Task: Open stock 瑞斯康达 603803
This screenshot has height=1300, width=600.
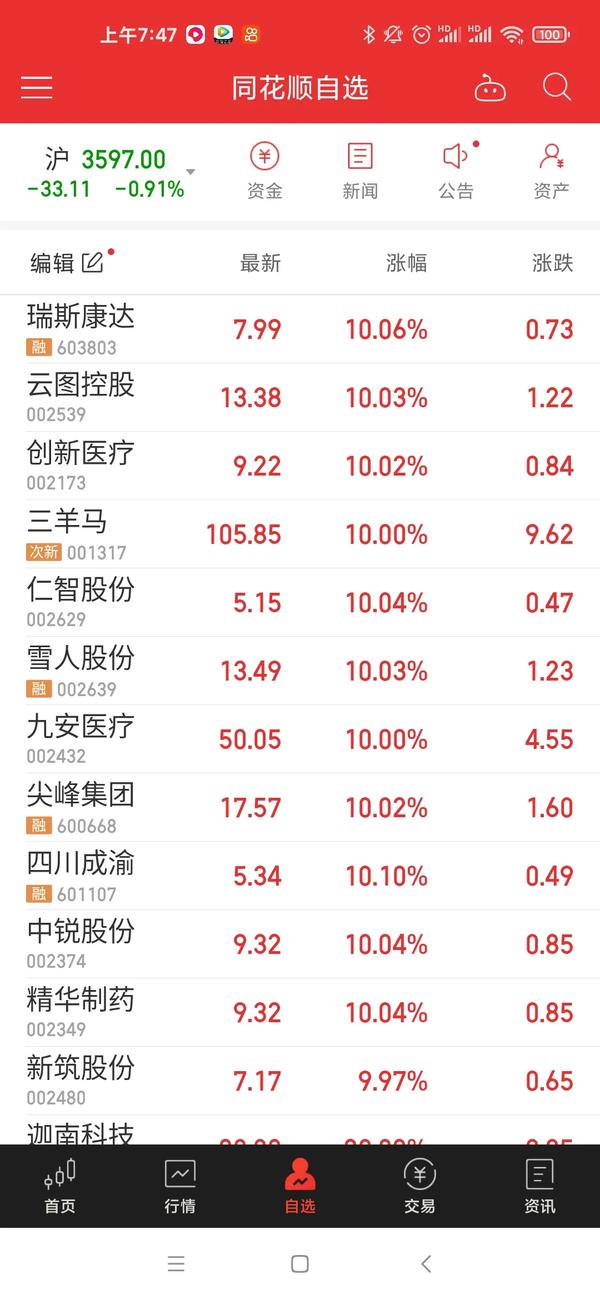Action: (x=300, y=330)
